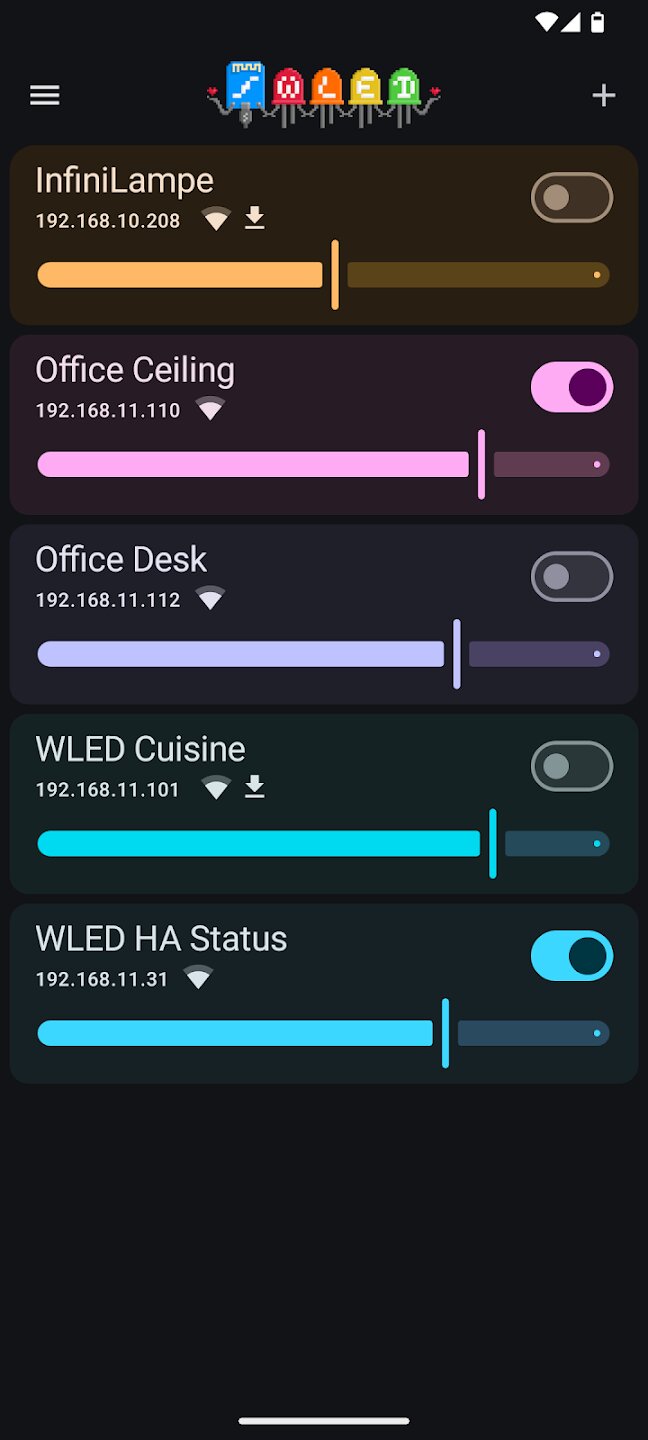The image size is (648, 1440).
Task: Enable the Office Desk power switch
Action: 571,577
